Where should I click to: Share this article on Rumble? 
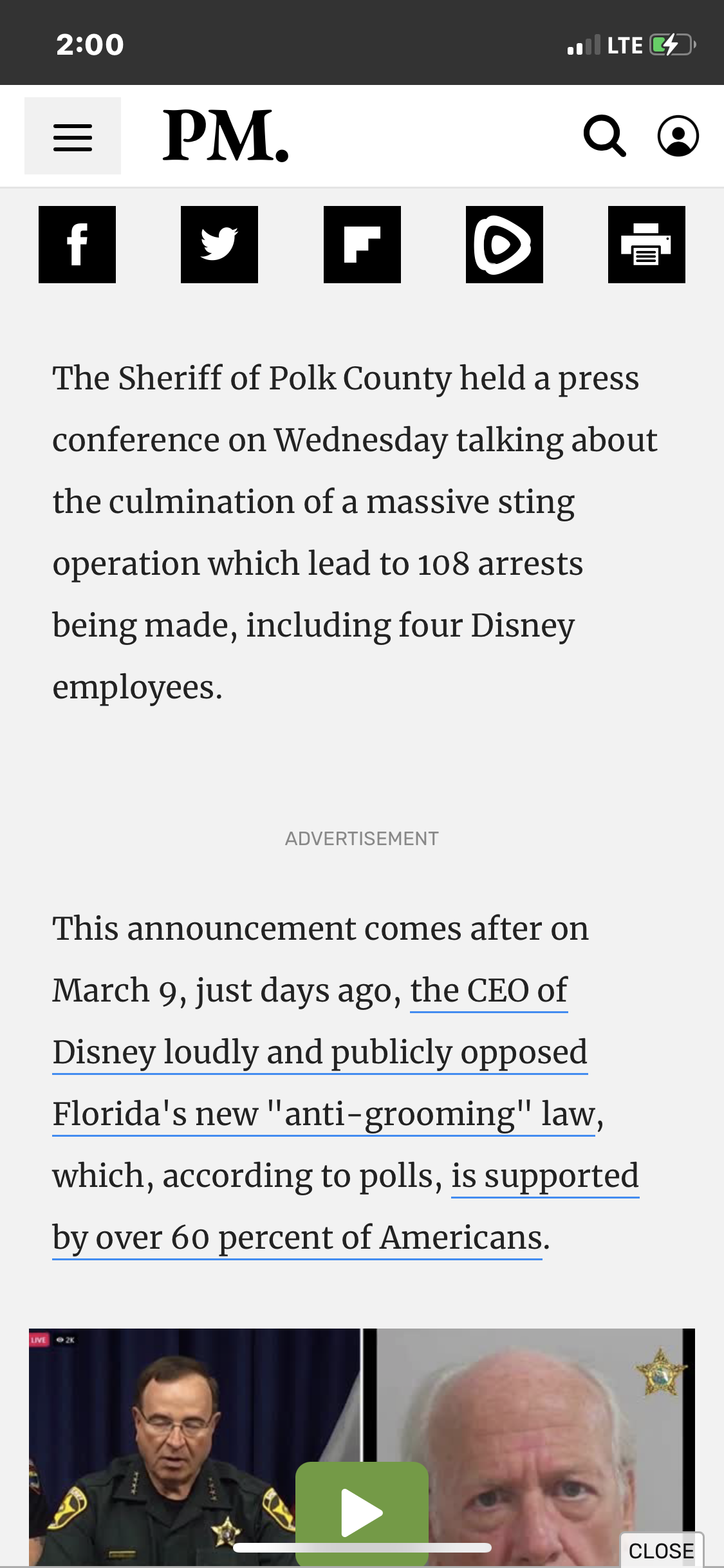click(x=505, y=245)
